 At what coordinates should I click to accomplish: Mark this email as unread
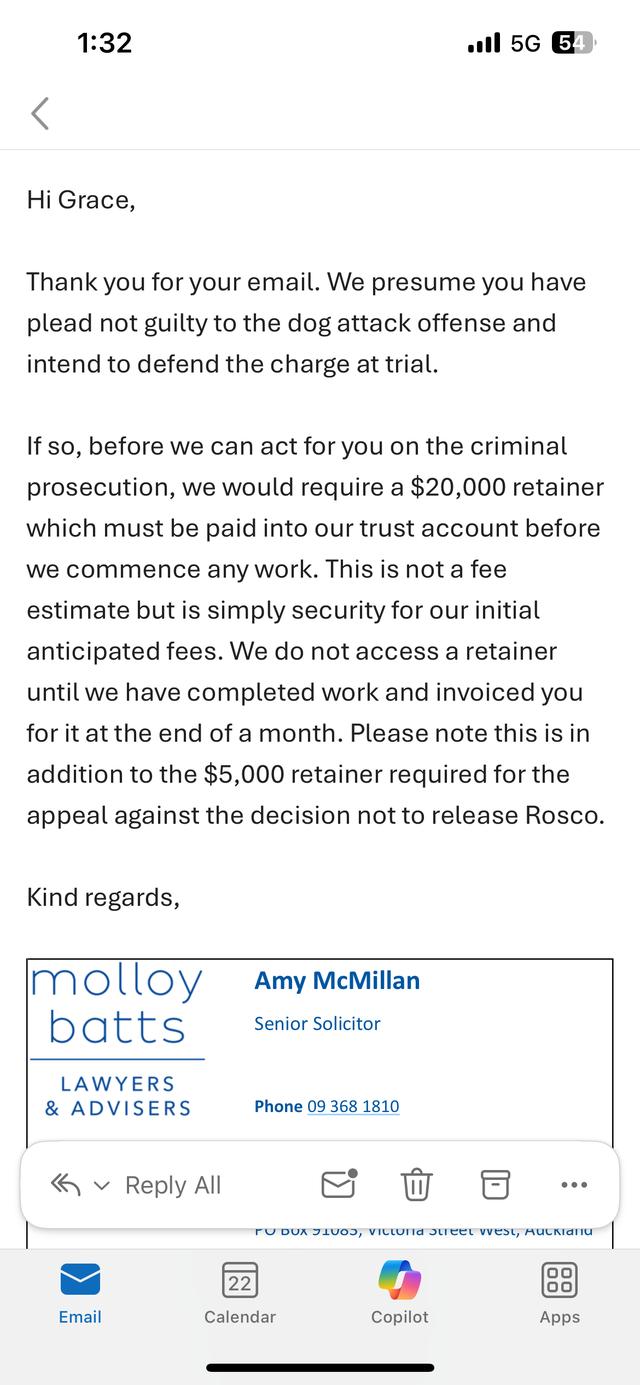(339, 1184)
